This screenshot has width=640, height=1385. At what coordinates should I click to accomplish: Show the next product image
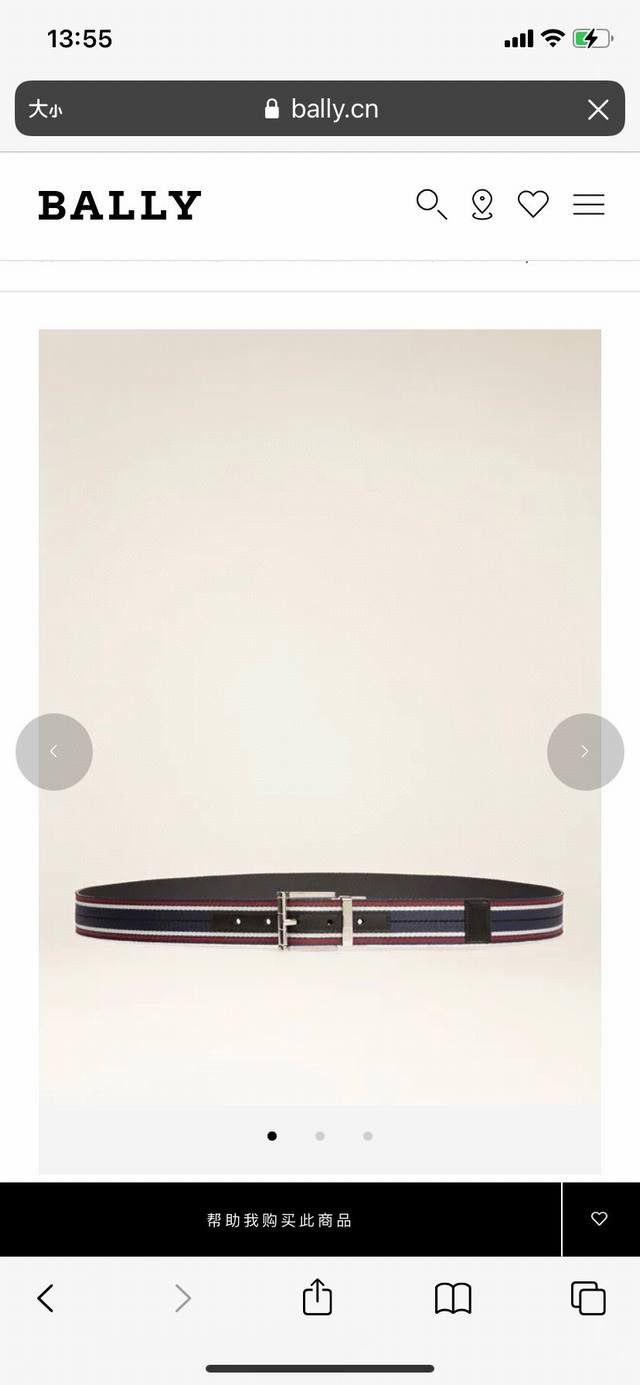(585, 752)
